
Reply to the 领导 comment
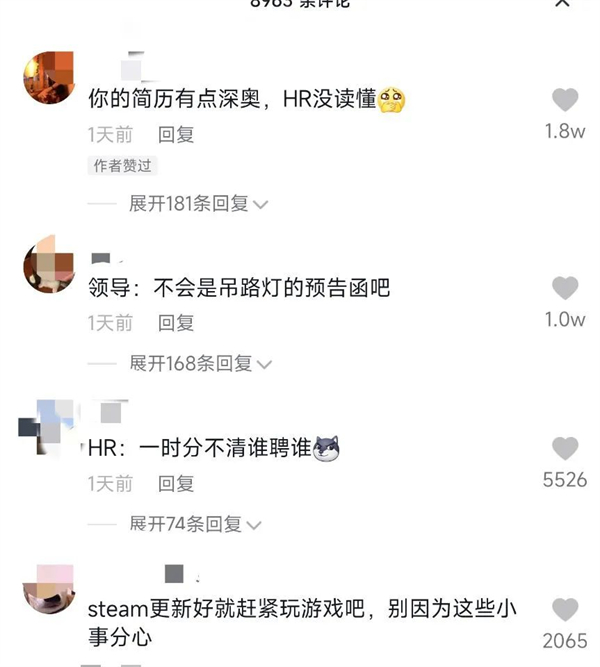(176, 322)
